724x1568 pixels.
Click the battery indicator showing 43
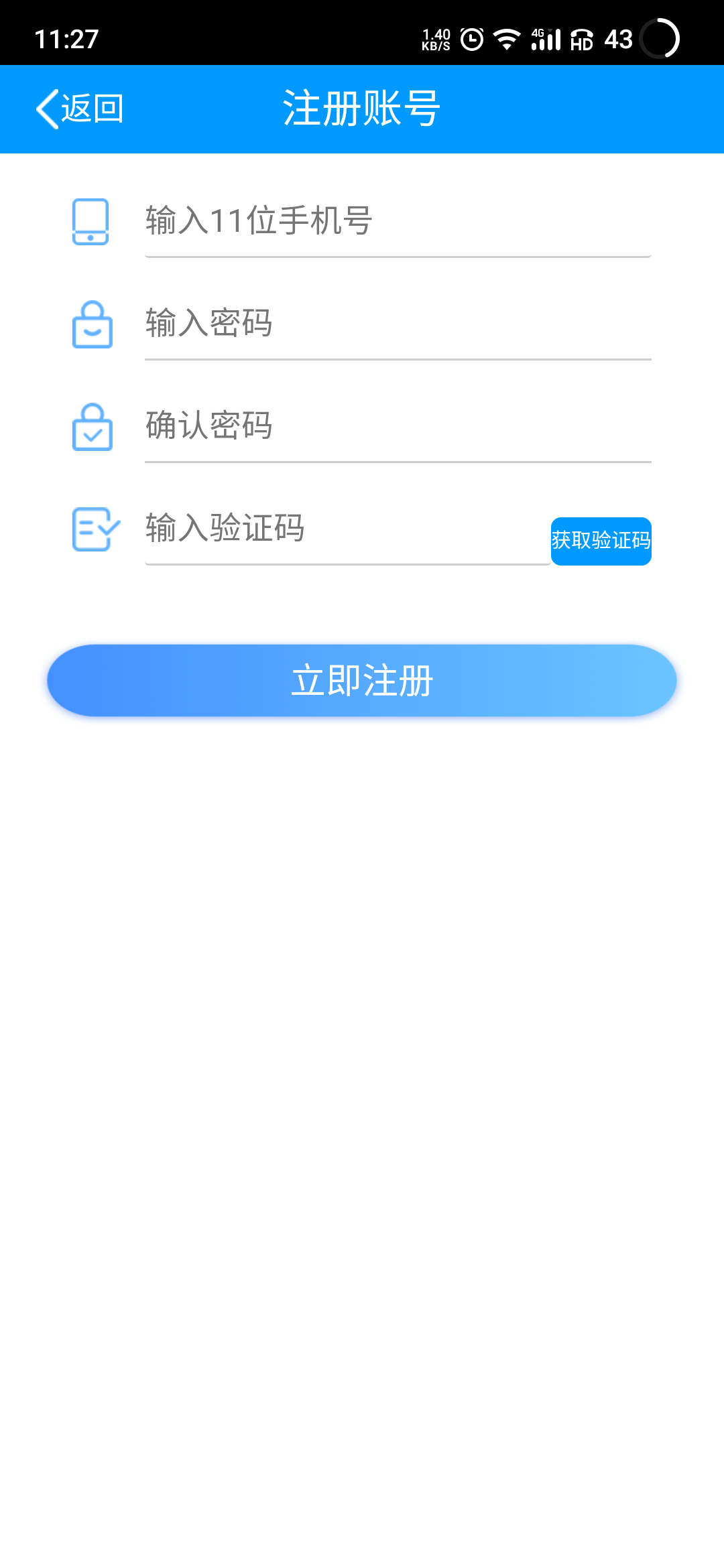[x=618, y=40]
